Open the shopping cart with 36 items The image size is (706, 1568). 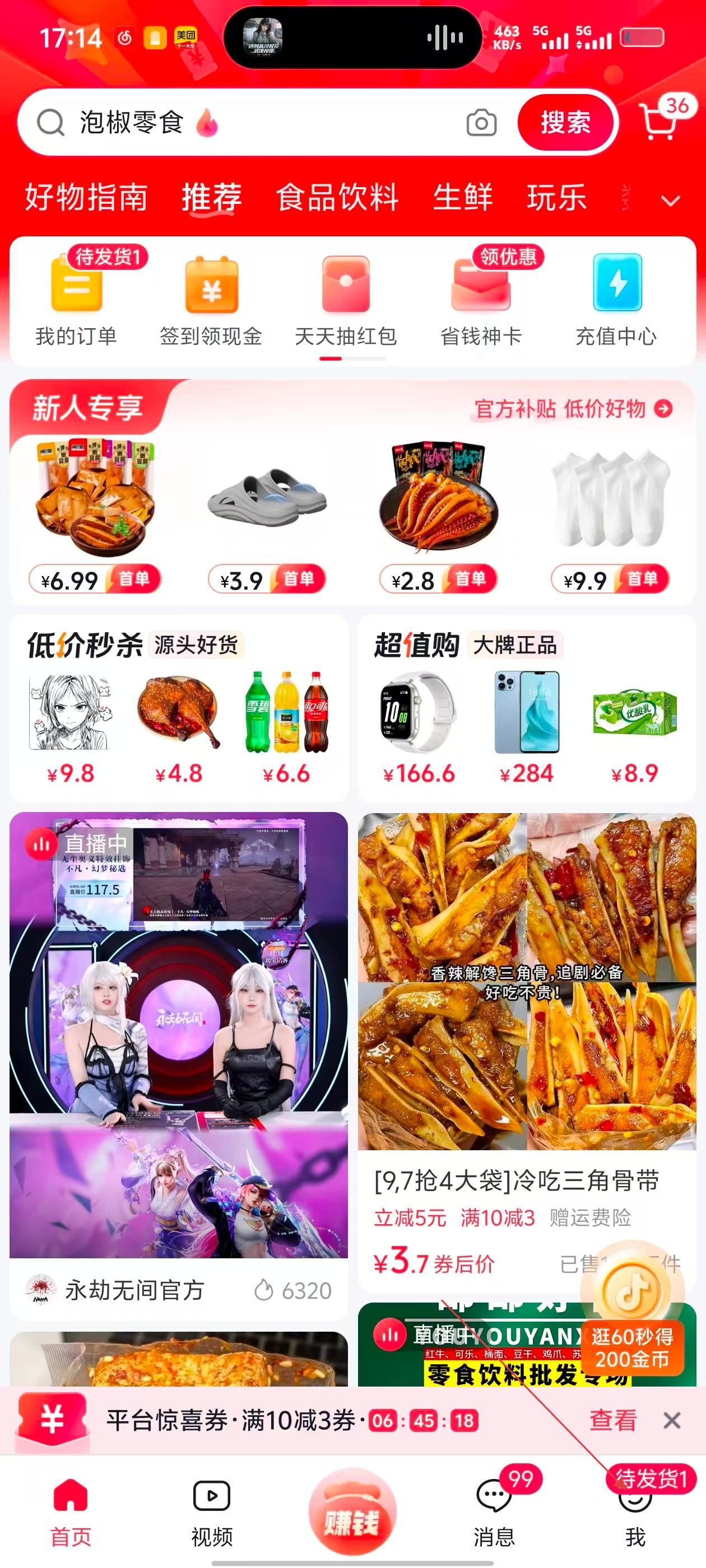click(x=659, y=122)
